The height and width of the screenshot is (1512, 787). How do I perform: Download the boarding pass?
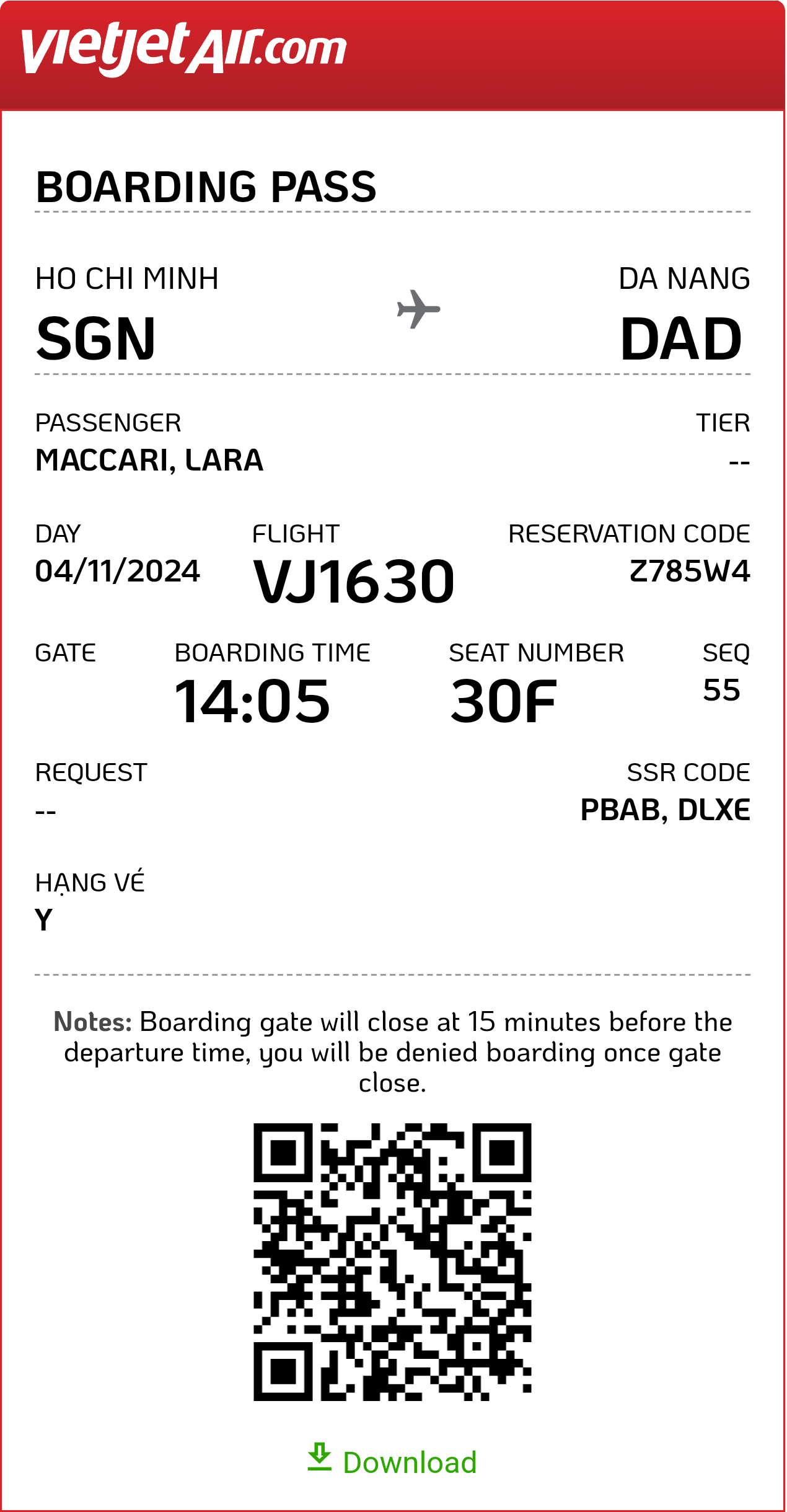(392, 1461)
